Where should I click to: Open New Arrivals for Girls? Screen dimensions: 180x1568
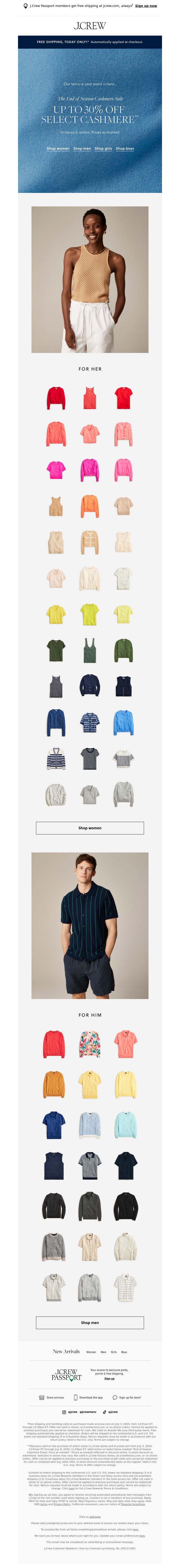[114, 1352]
